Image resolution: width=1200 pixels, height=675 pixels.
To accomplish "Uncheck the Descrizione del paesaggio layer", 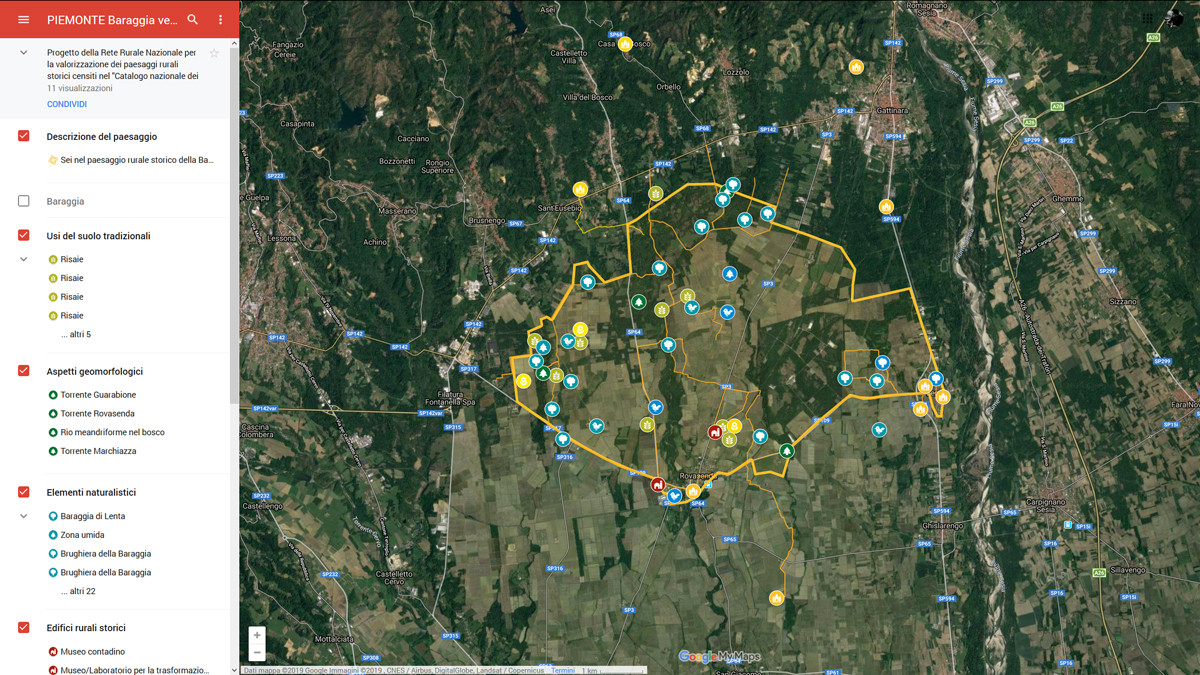I will click(24, 136).
